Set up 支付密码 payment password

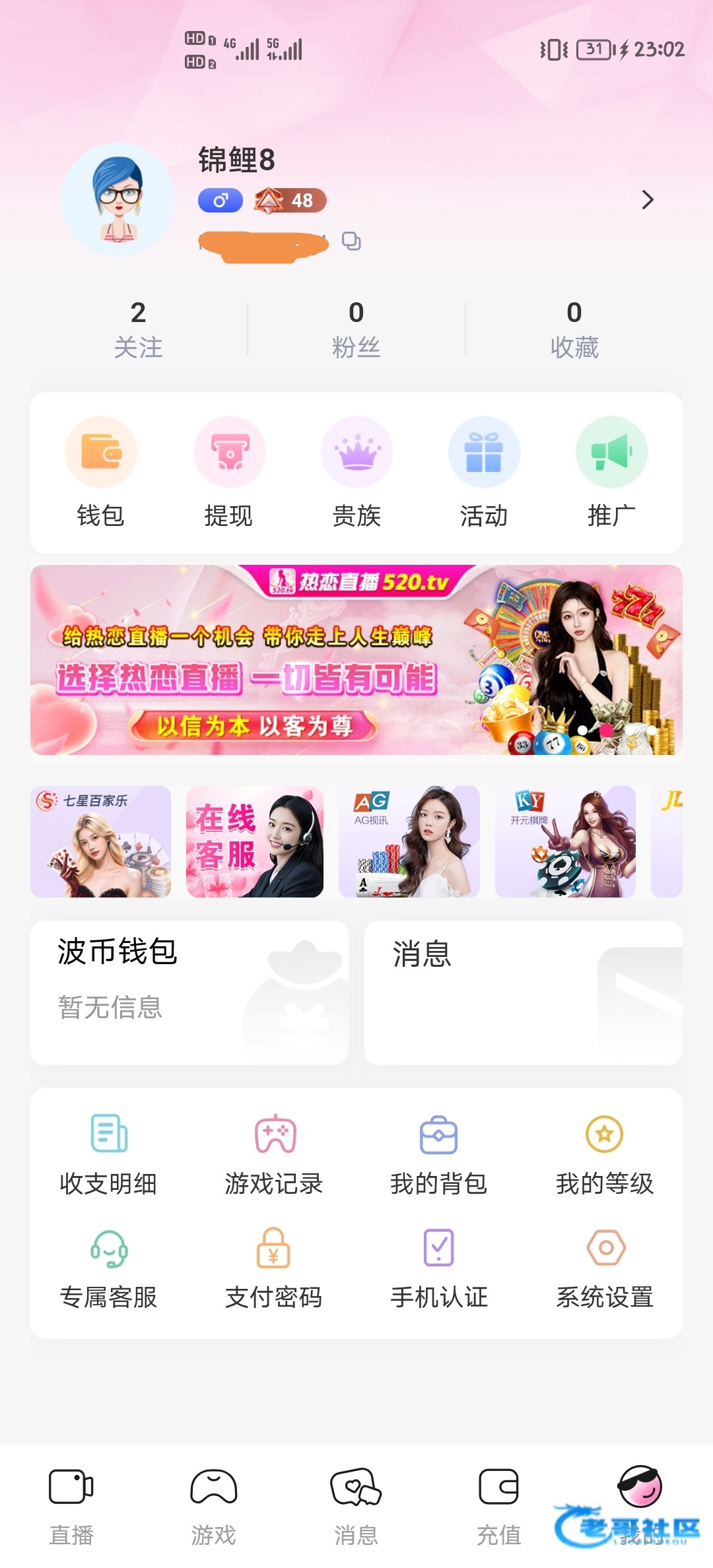coord(274,1268)
